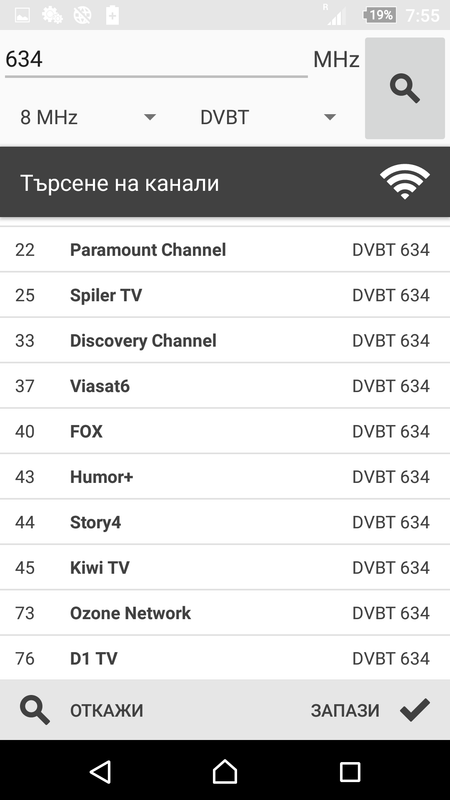This screenshot has height=800, width=450.
Task: Select the Paramount Channel row
Action: (x=225, y=249)
